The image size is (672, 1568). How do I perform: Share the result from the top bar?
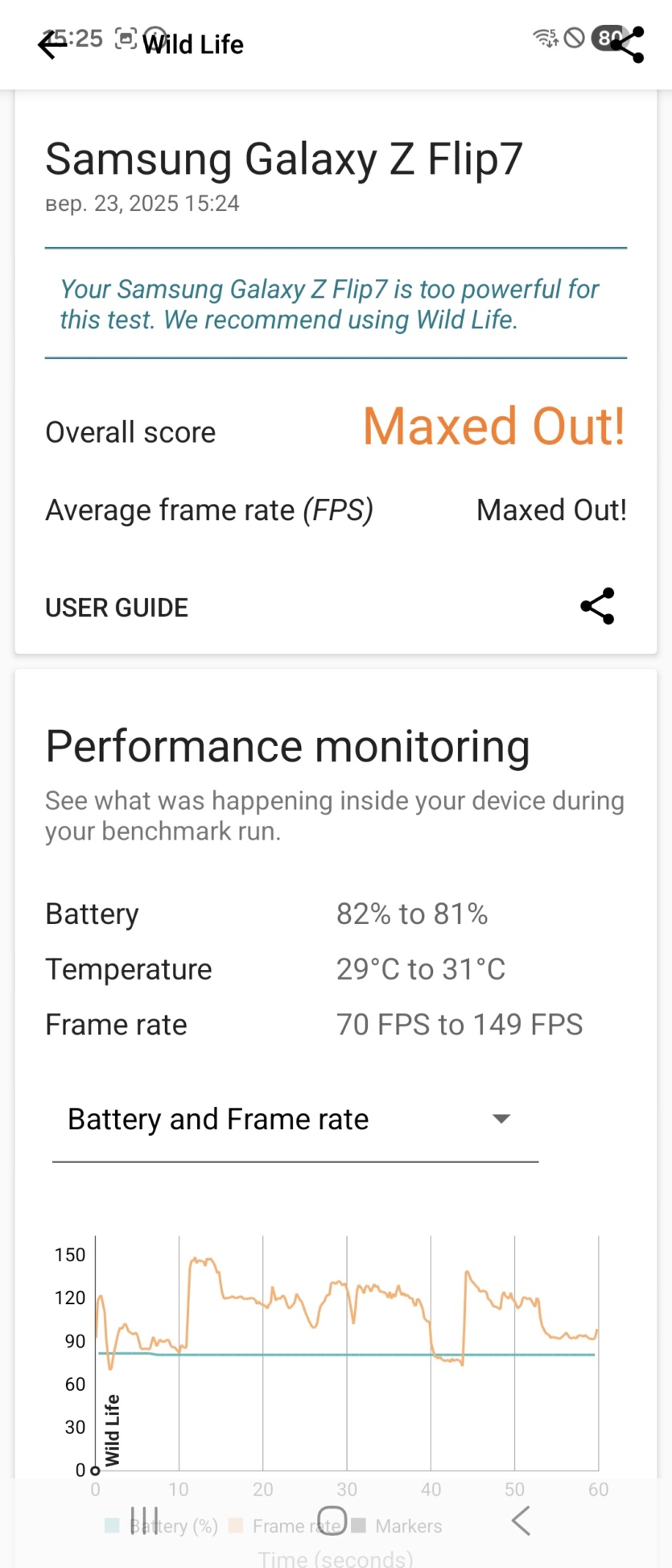(627, 44)
